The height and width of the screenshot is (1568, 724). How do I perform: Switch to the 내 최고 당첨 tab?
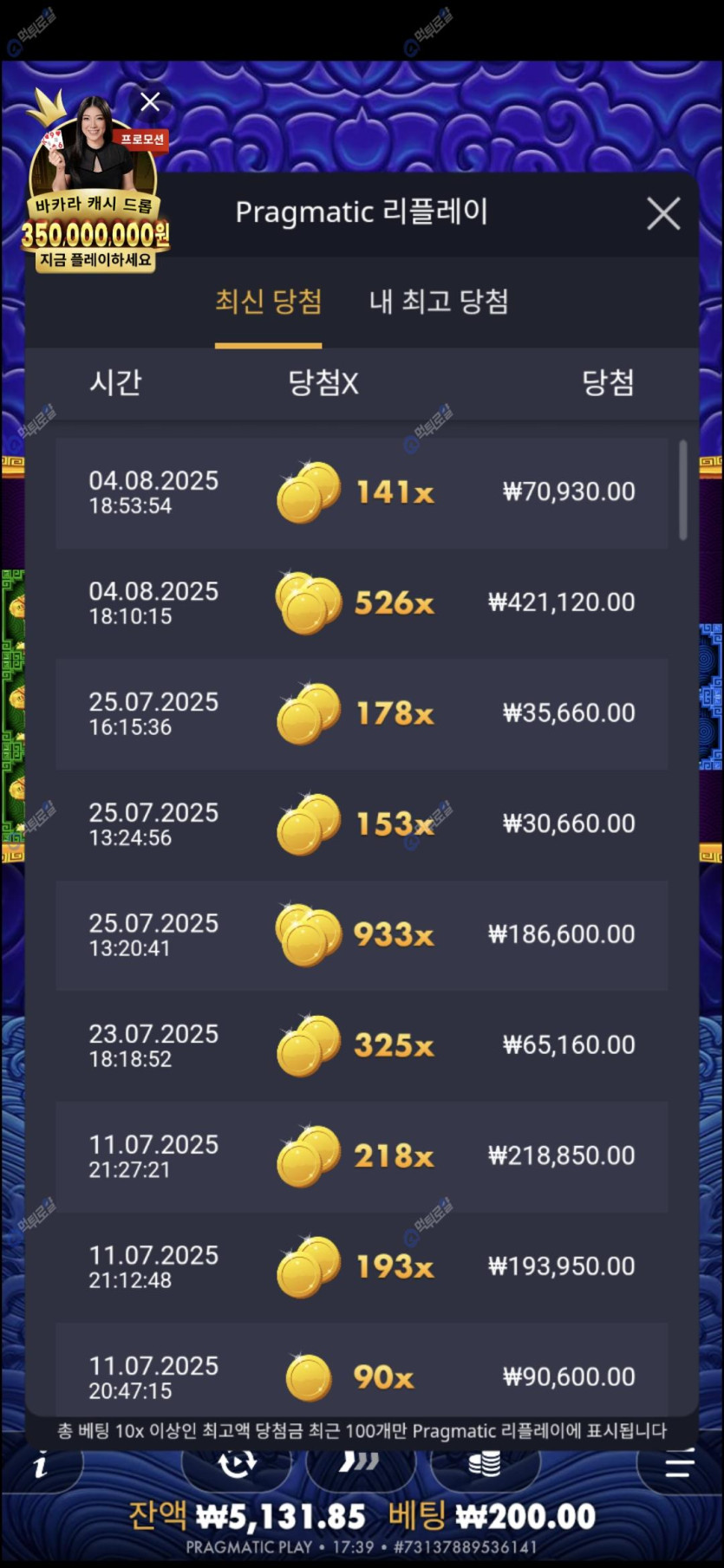tap(439, 302)
